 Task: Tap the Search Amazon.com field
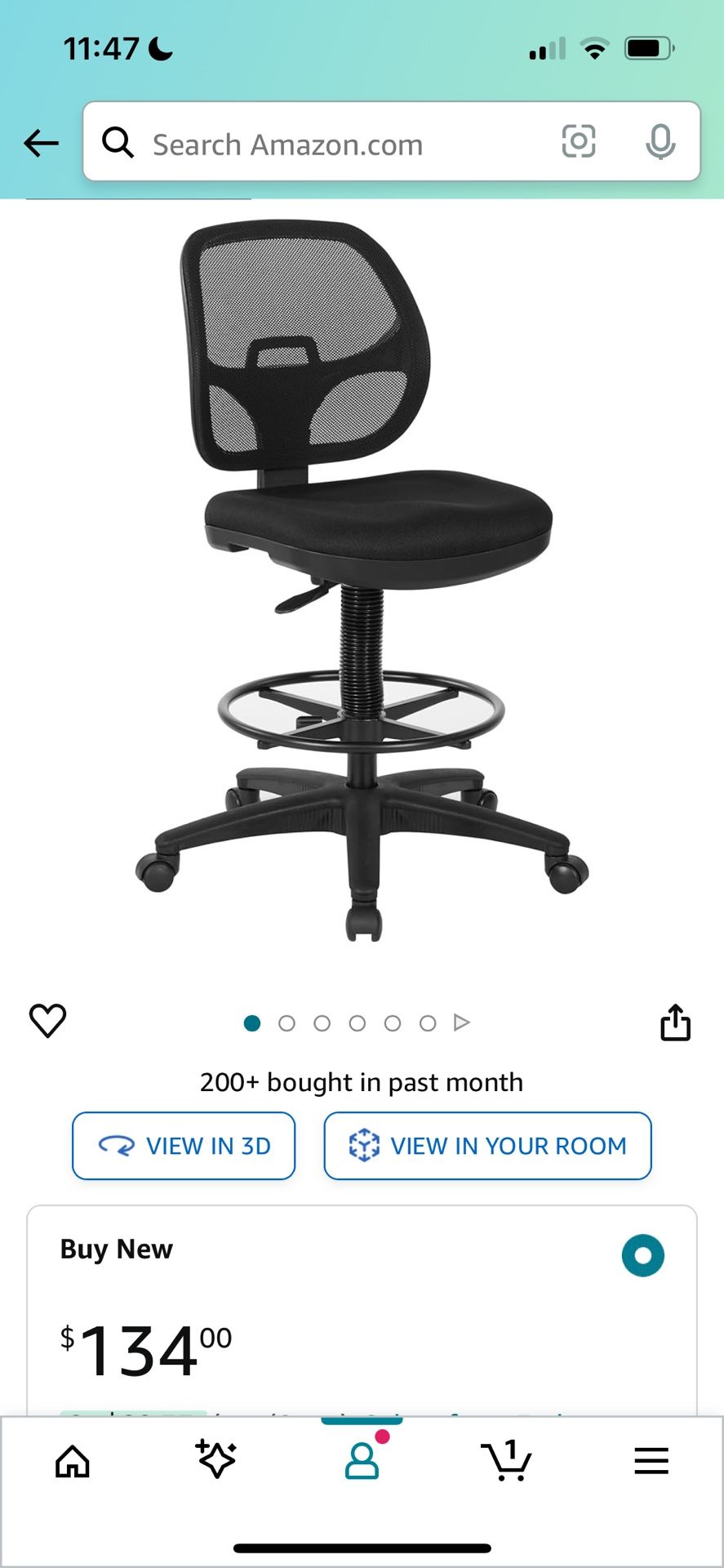click(326, 145)
